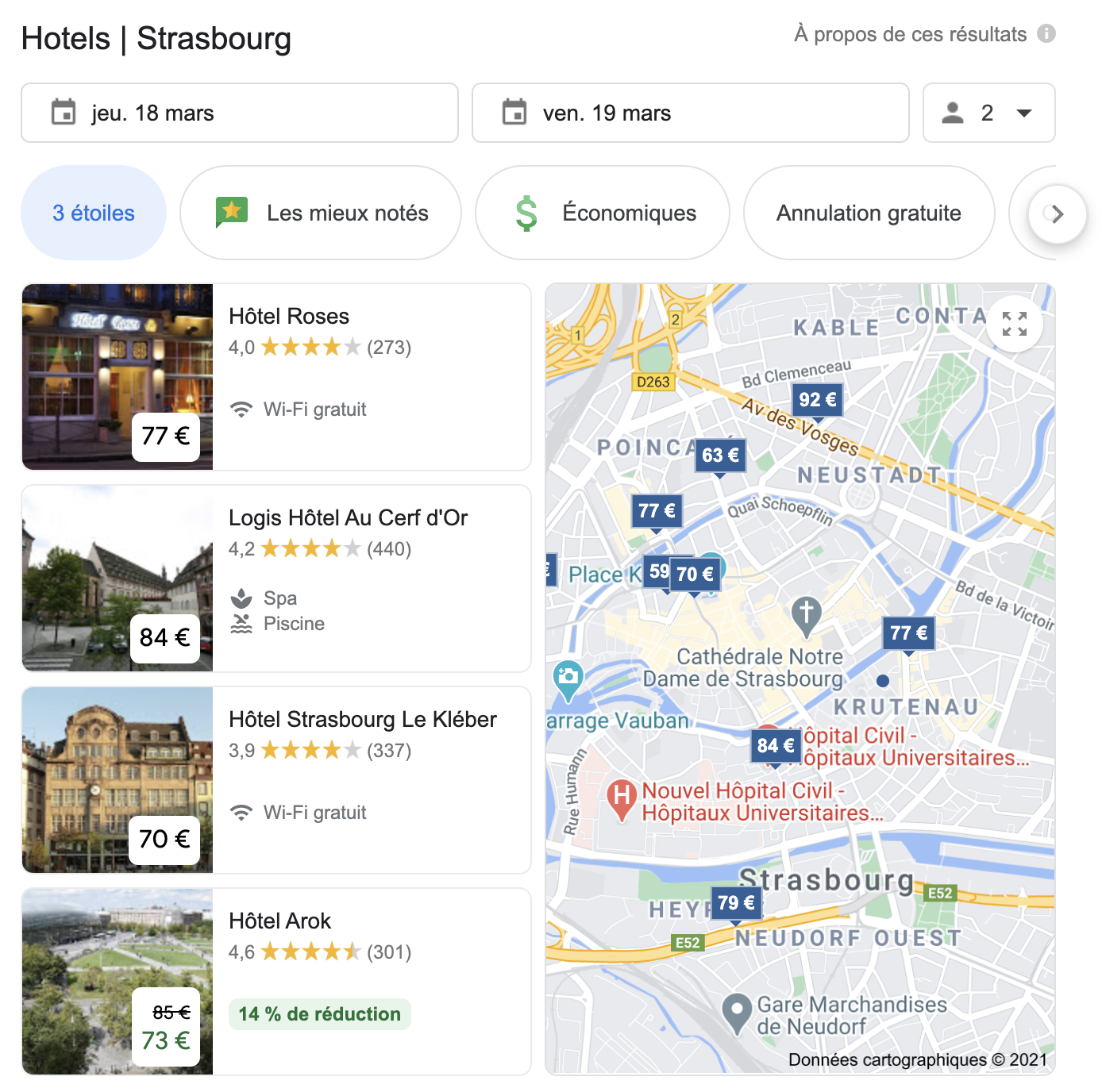Choose the 84 € map price marker
This screenshot has height=1092, width=1102.
(x=775, y=745)
